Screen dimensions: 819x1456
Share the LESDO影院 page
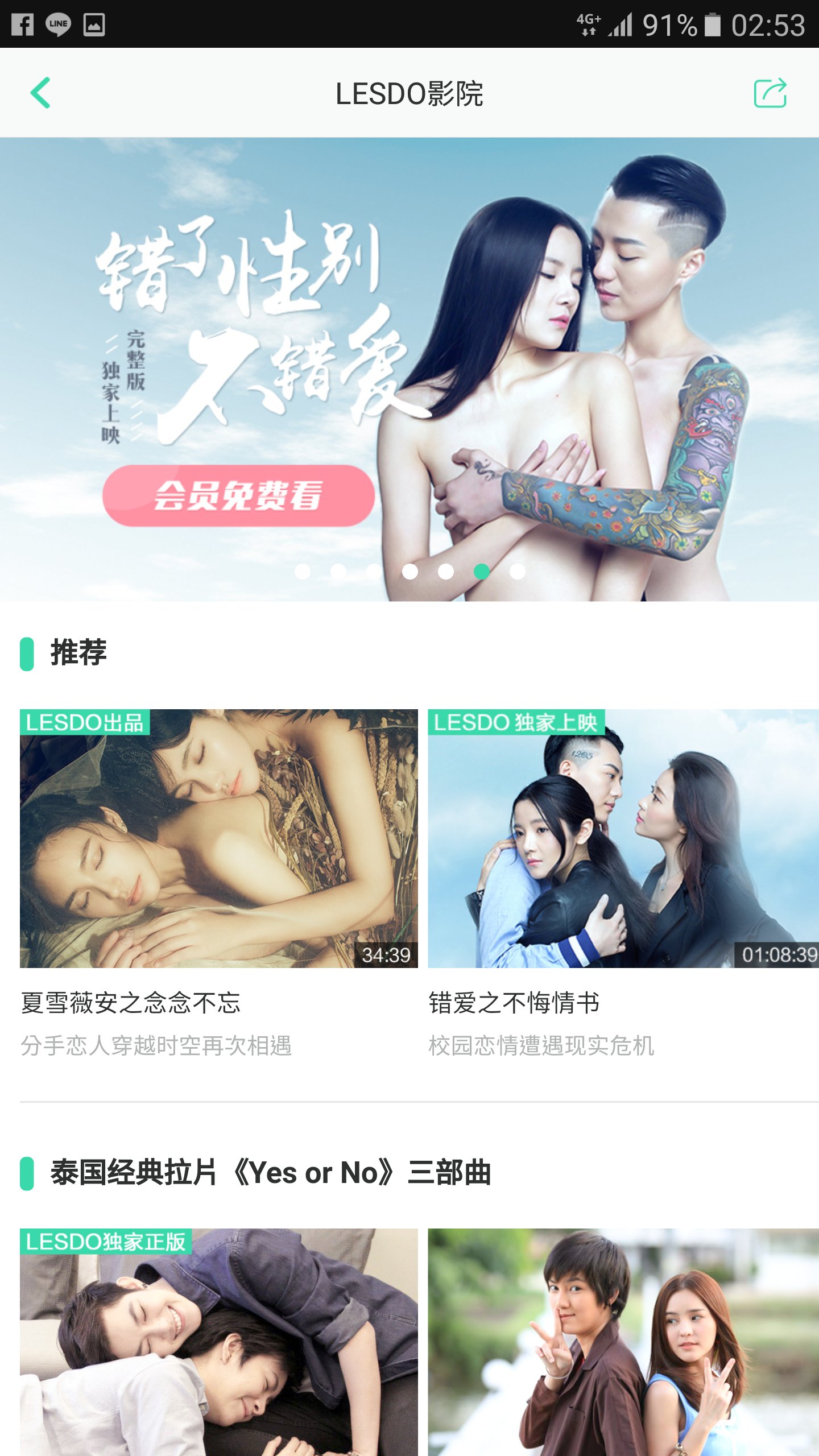pos(770,93)
